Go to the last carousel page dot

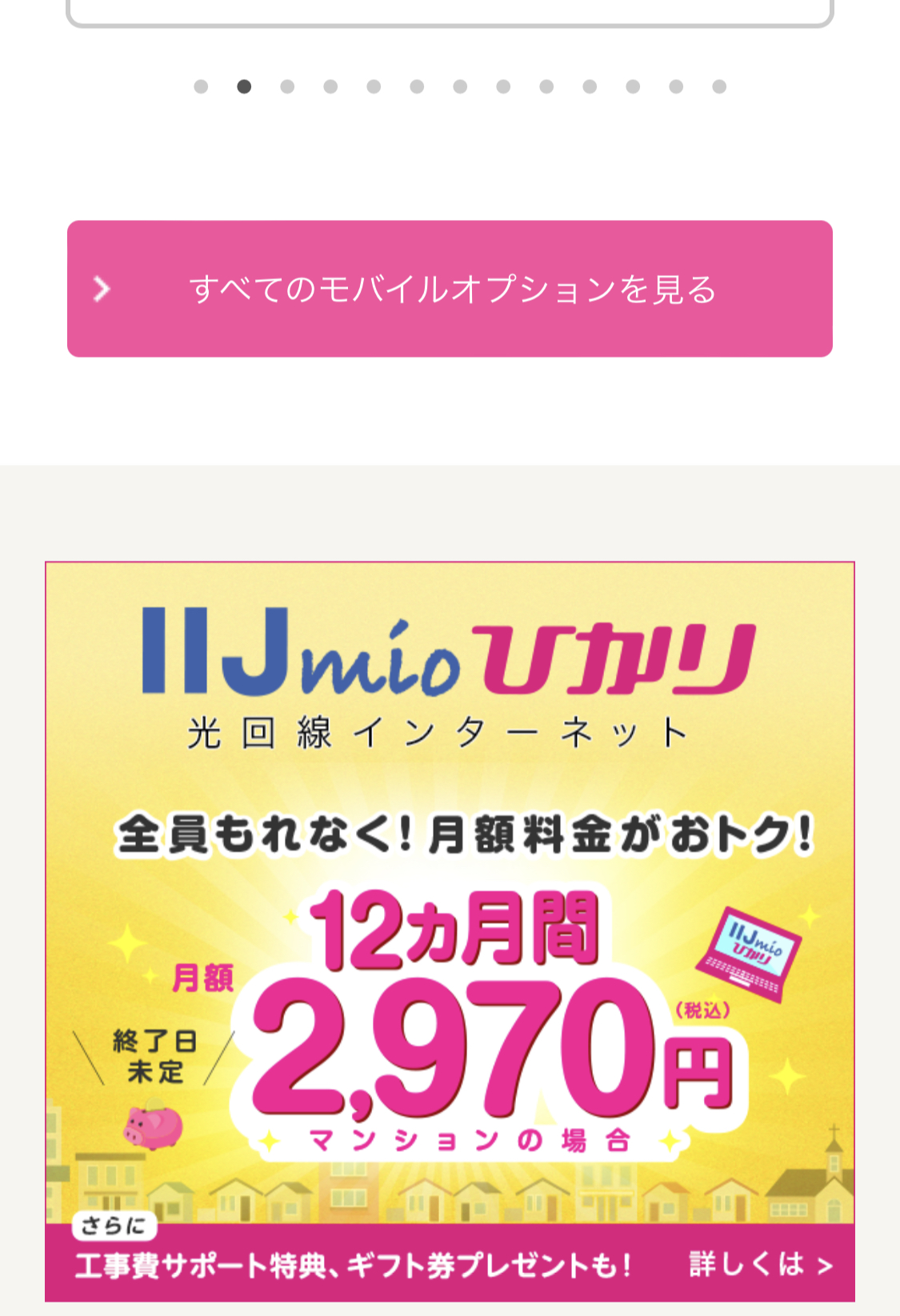pyautogui.click(x=719, y=86)
